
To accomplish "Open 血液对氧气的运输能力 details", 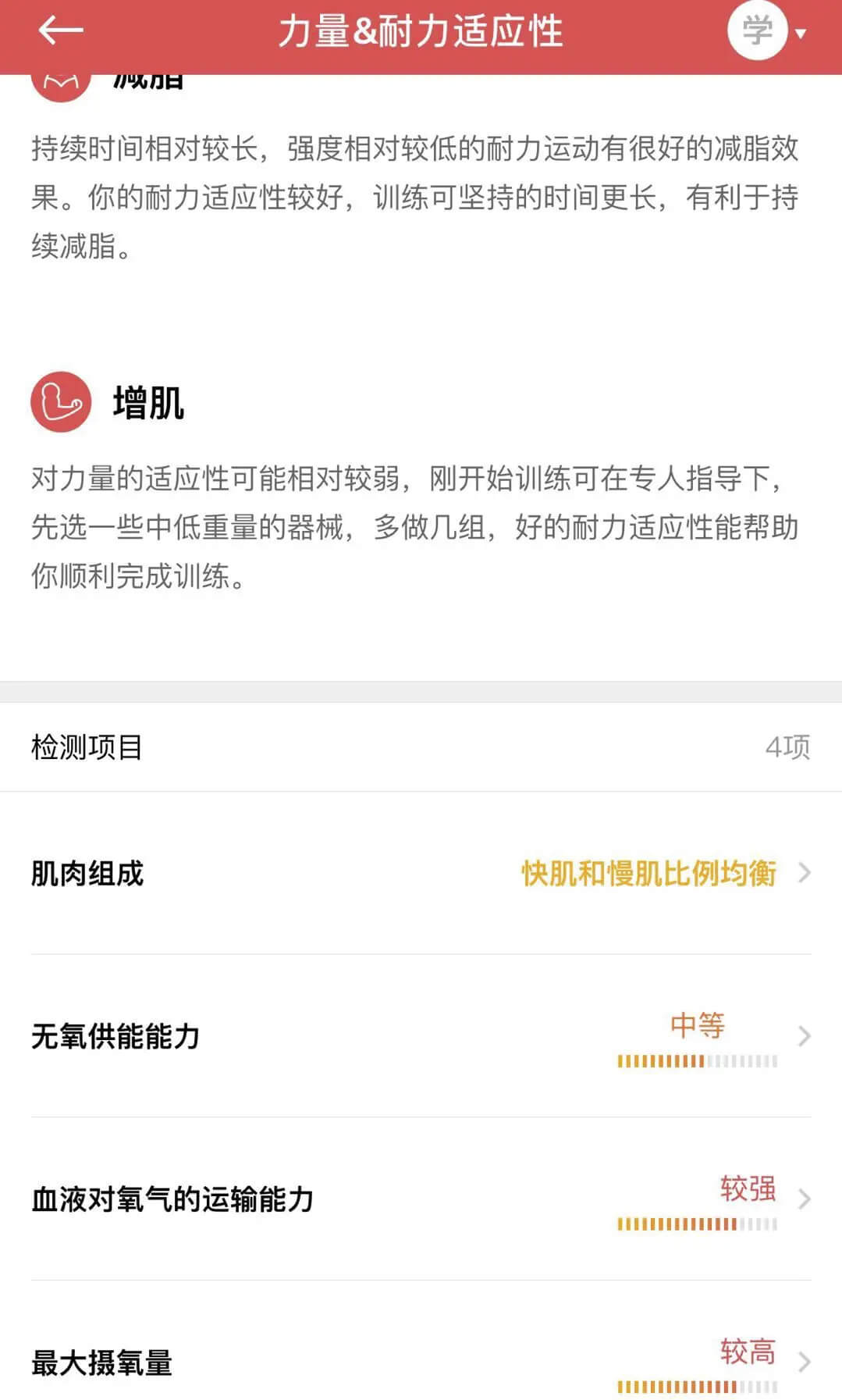I will coord(421,1199).
